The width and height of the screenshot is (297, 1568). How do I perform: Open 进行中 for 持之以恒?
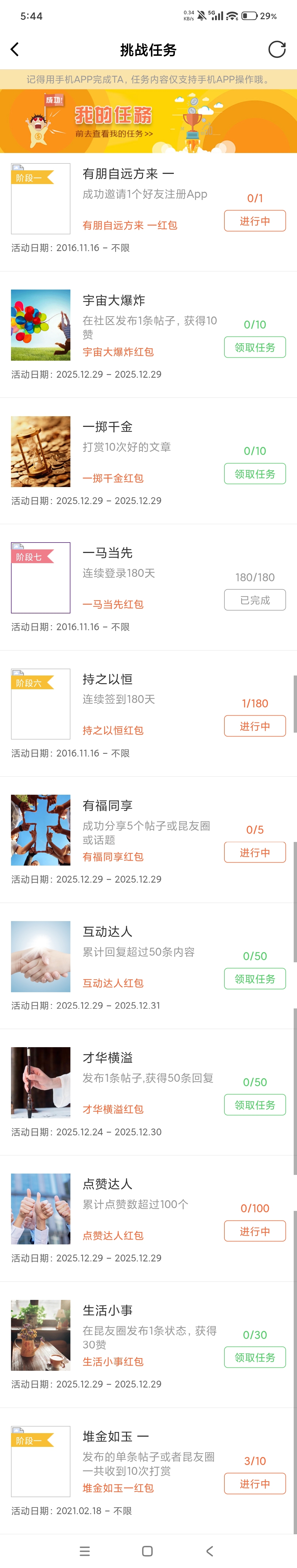pyautogui.click(x=254, y=726)
